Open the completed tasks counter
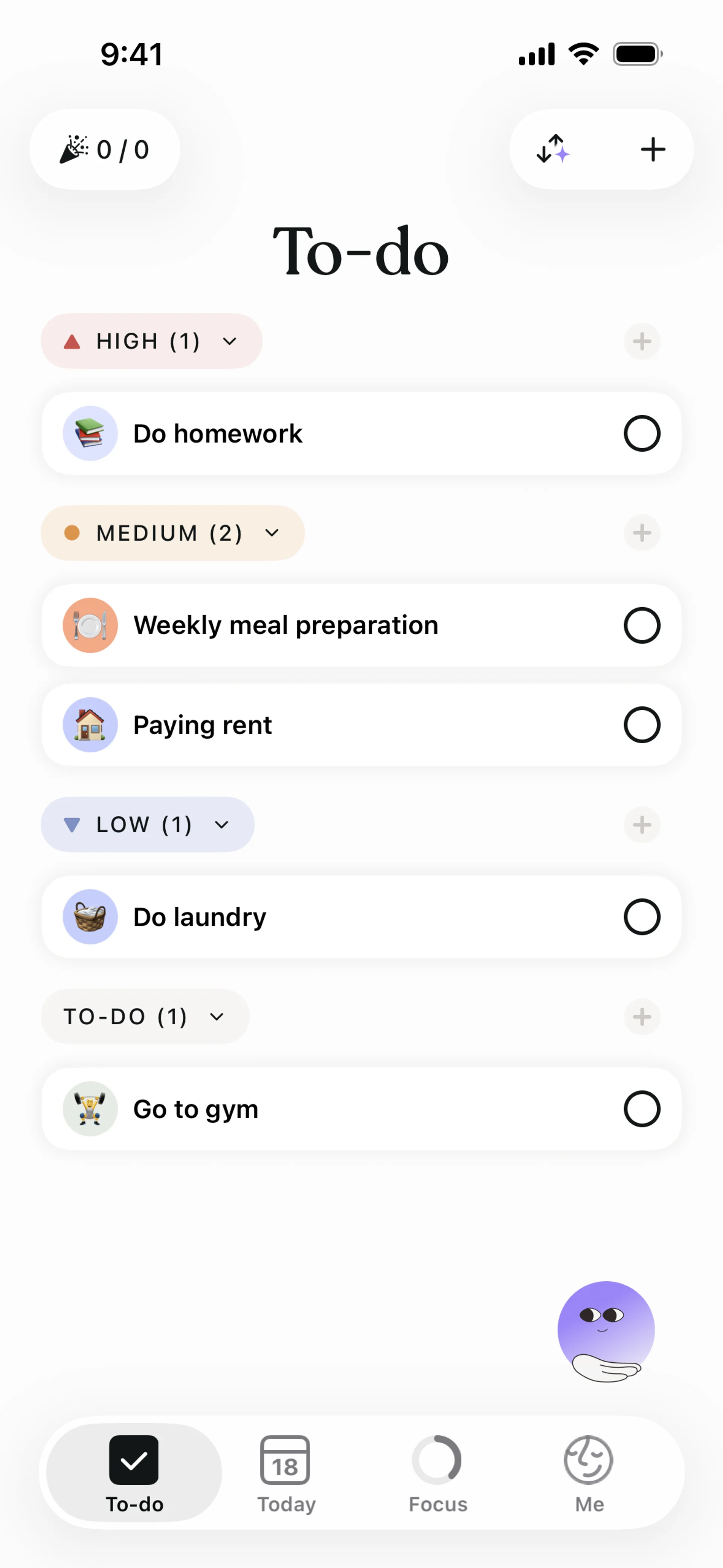723x1568 pixels. point(105,149)
